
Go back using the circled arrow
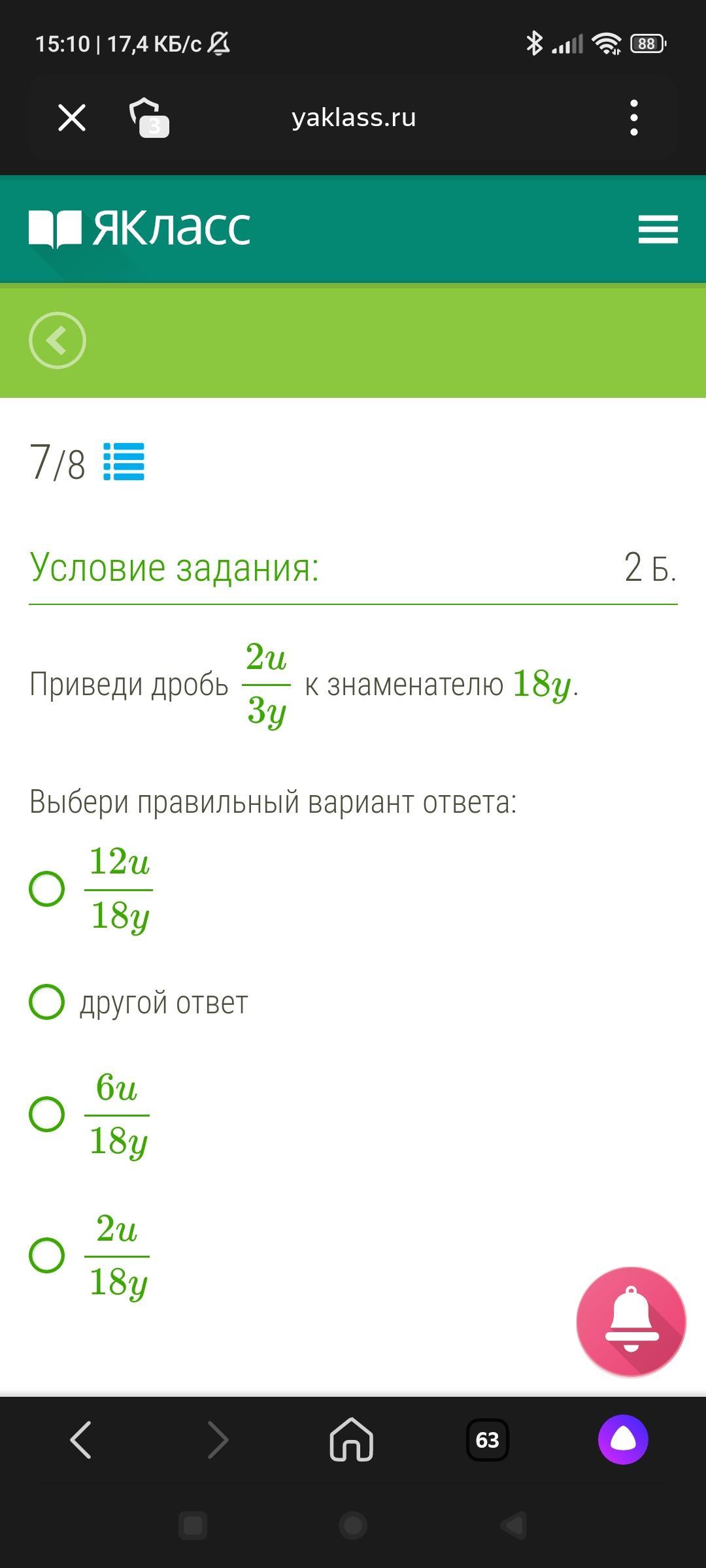tap(58, 340)
